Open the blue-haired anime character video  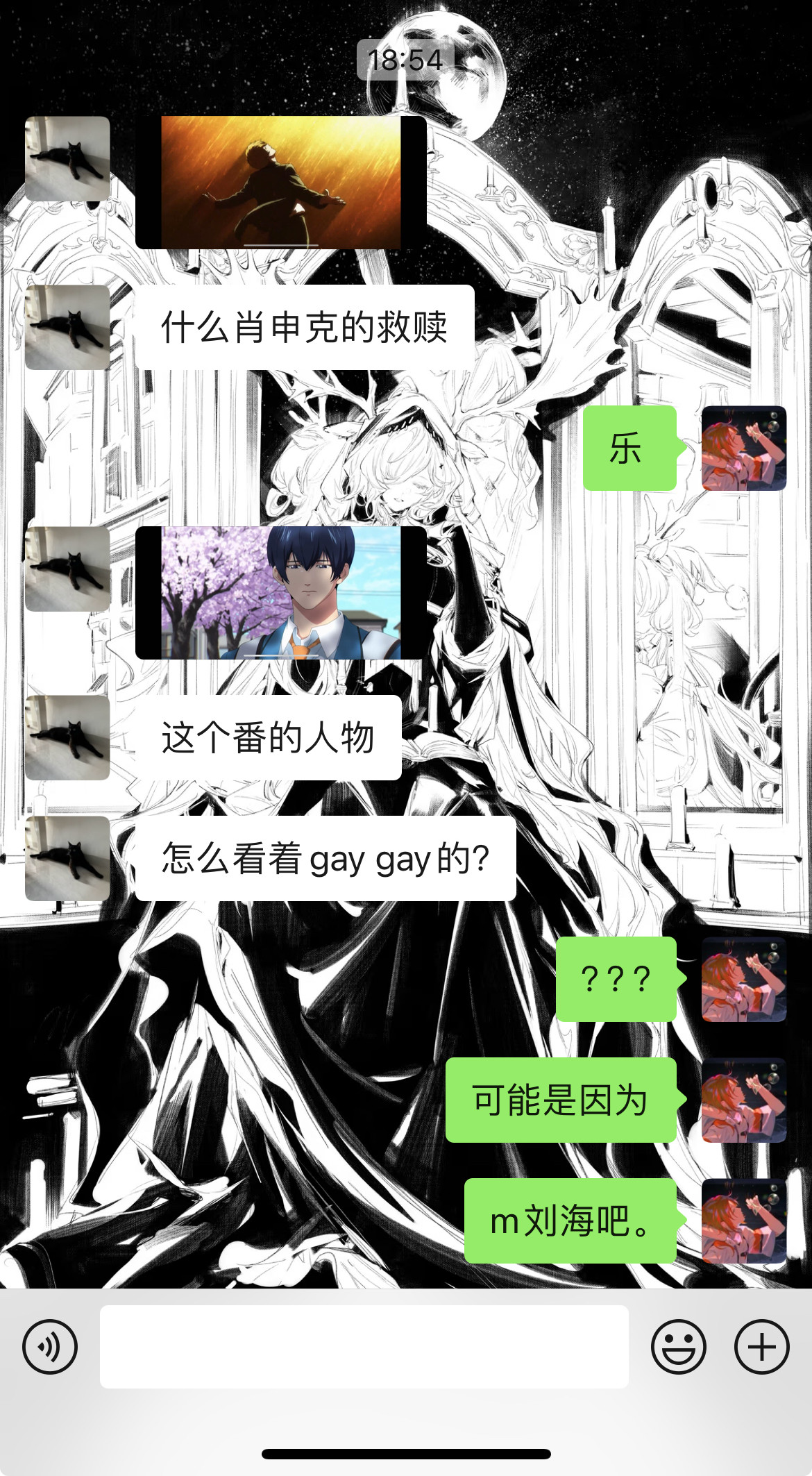point(280,592)
